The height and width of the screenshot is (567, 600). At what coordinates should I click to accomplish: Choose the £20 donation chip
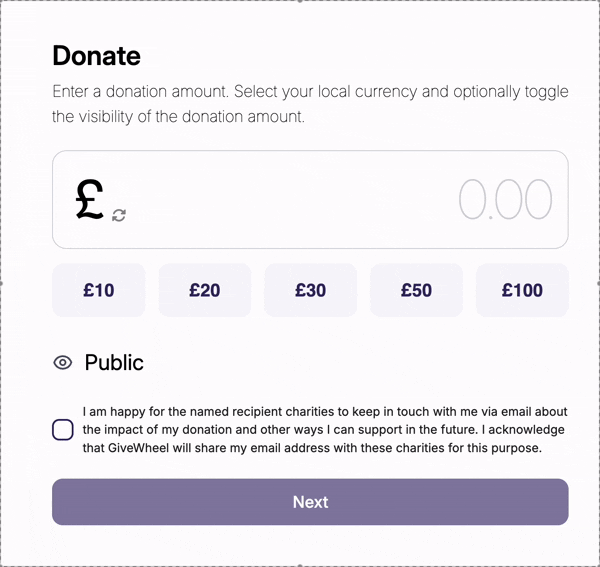(205, 290)
